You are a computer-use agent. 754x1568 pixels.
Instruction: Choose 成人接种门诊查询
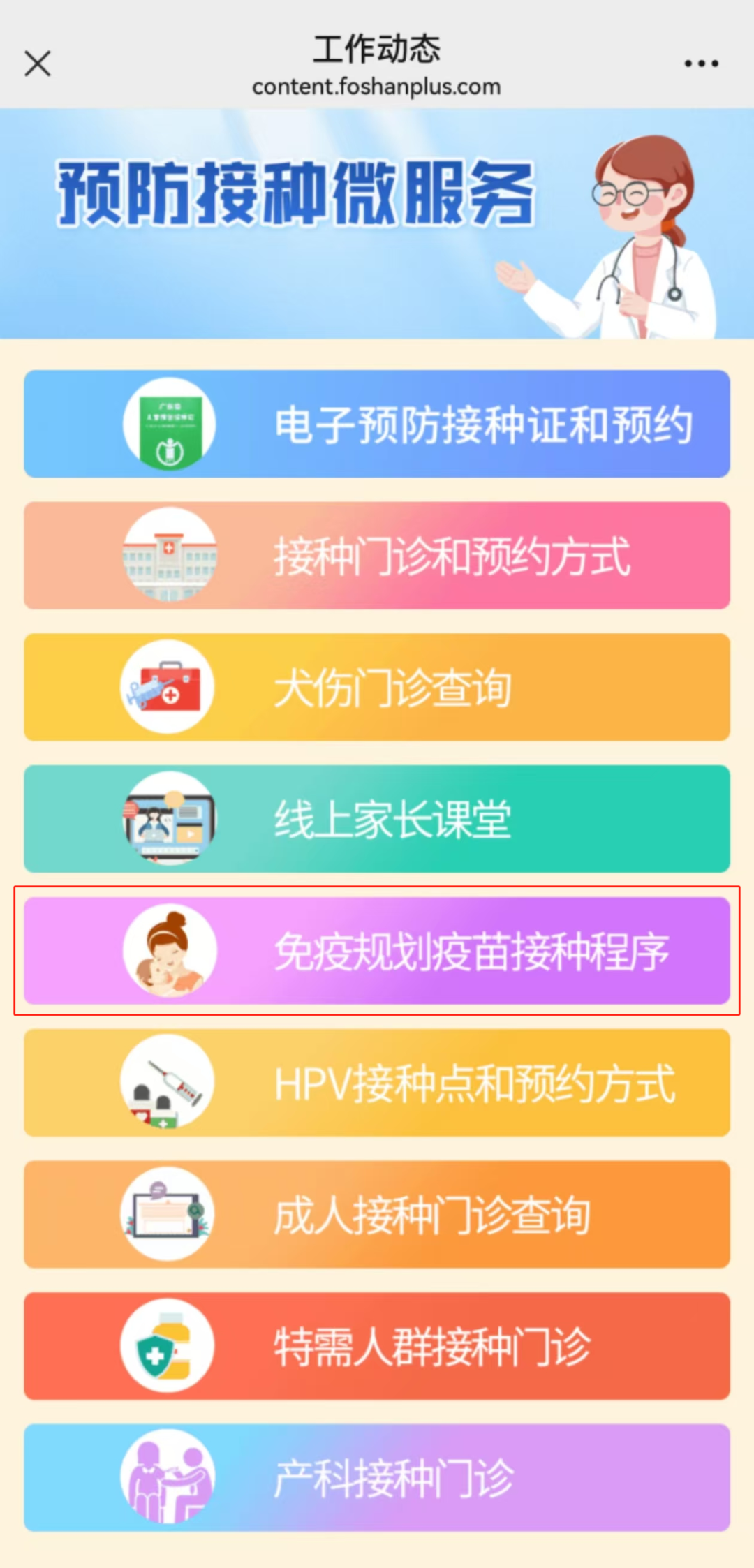tap(377, 1214)
